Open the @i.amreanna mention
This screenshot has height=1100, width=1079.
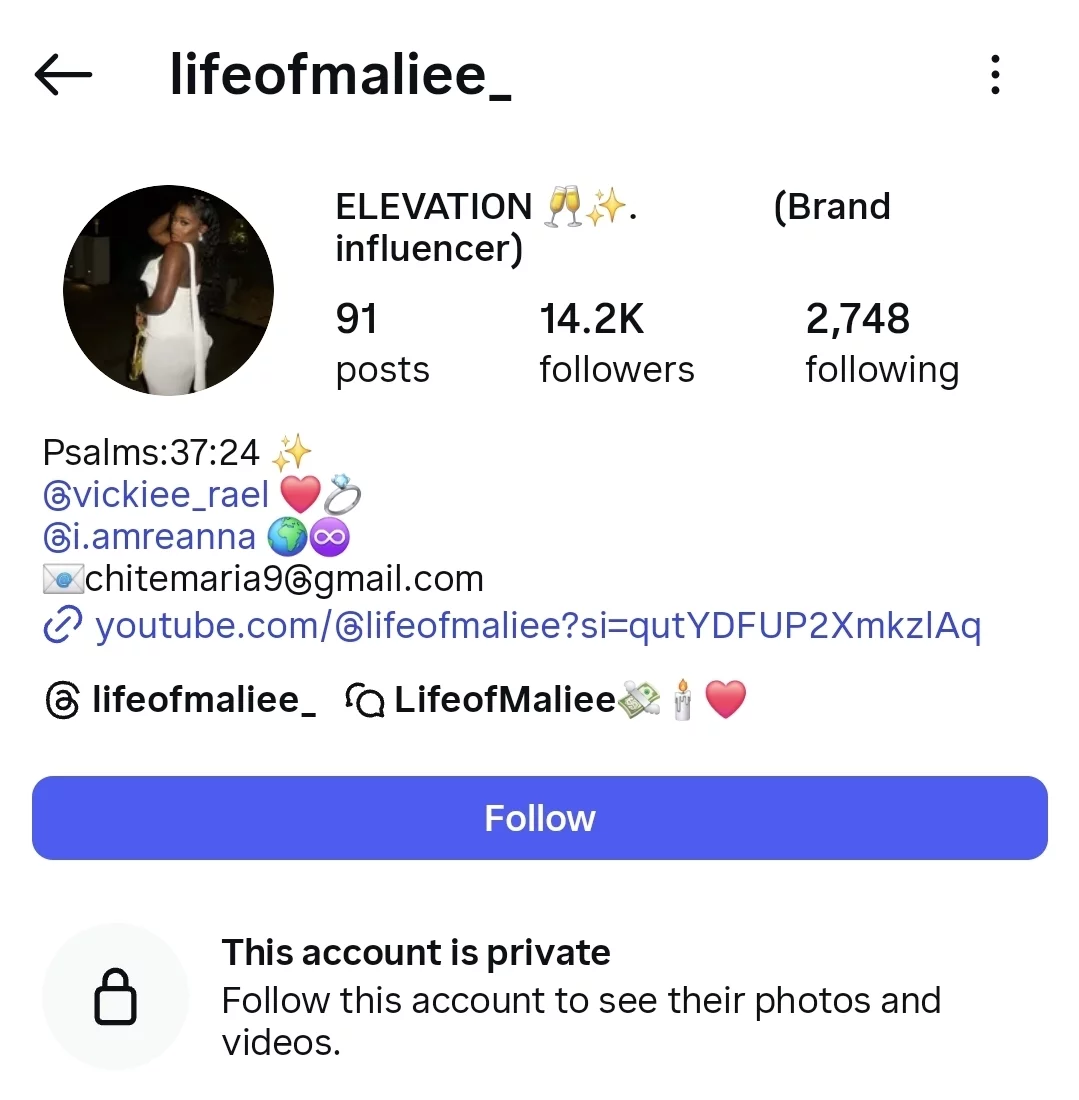click(150, 537)
